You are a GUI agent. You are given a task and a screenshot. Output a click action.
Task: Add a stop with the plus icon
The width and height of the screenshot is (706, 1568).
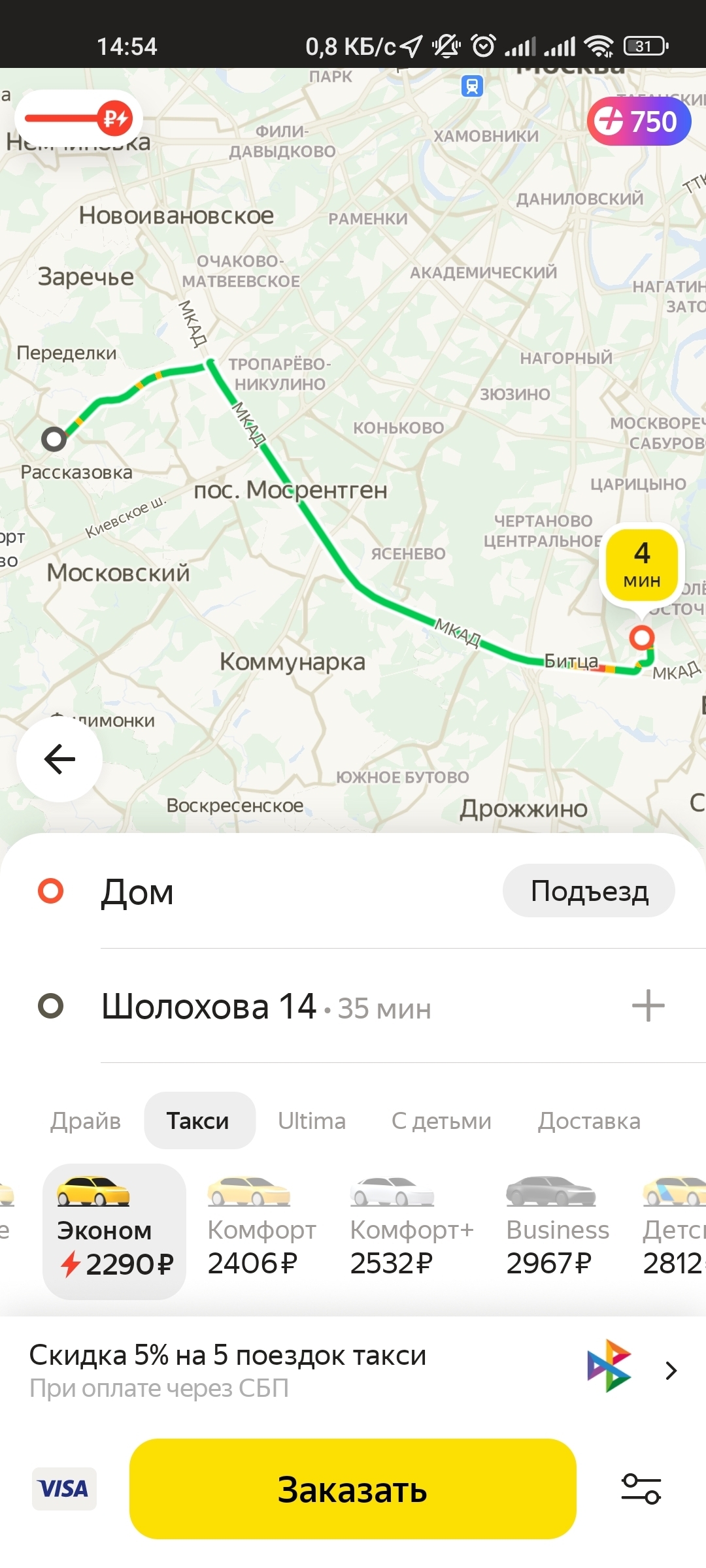click(x=648, y=1005)
